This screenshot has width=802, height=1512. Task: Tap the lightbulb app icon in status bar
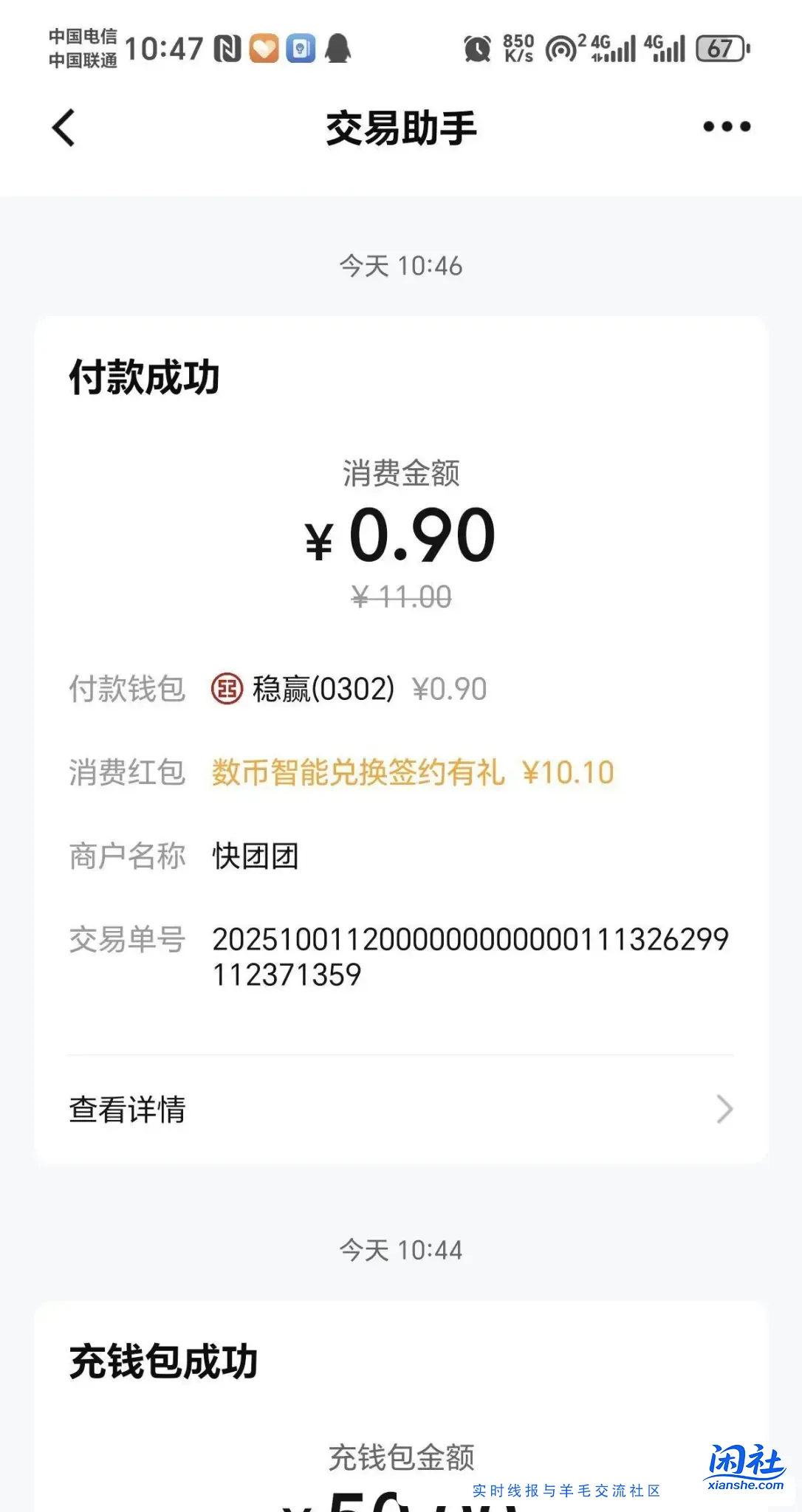[x=300, y=49]
